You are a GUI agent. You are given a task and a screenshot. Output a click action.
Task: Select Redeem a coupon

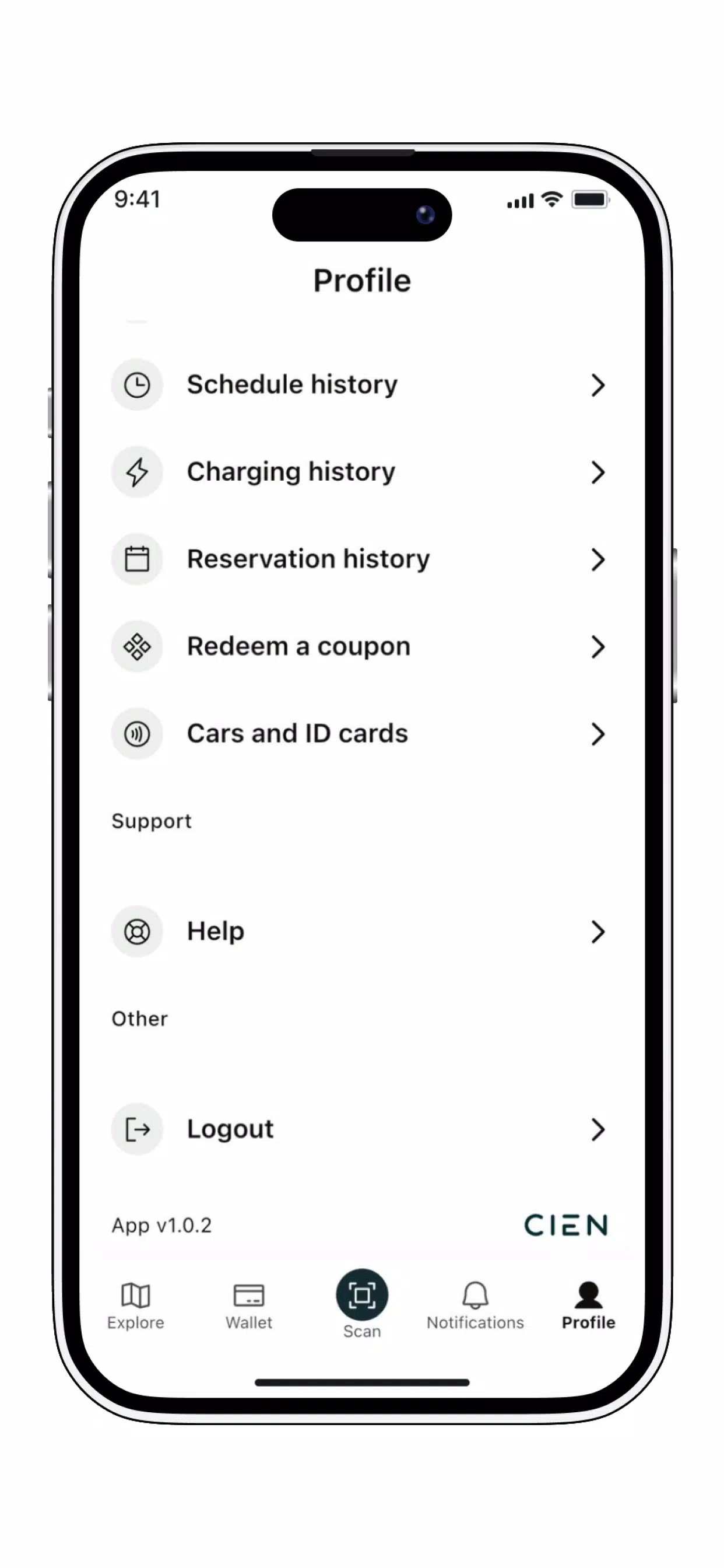pyautogui.click(x=361, y=646)
